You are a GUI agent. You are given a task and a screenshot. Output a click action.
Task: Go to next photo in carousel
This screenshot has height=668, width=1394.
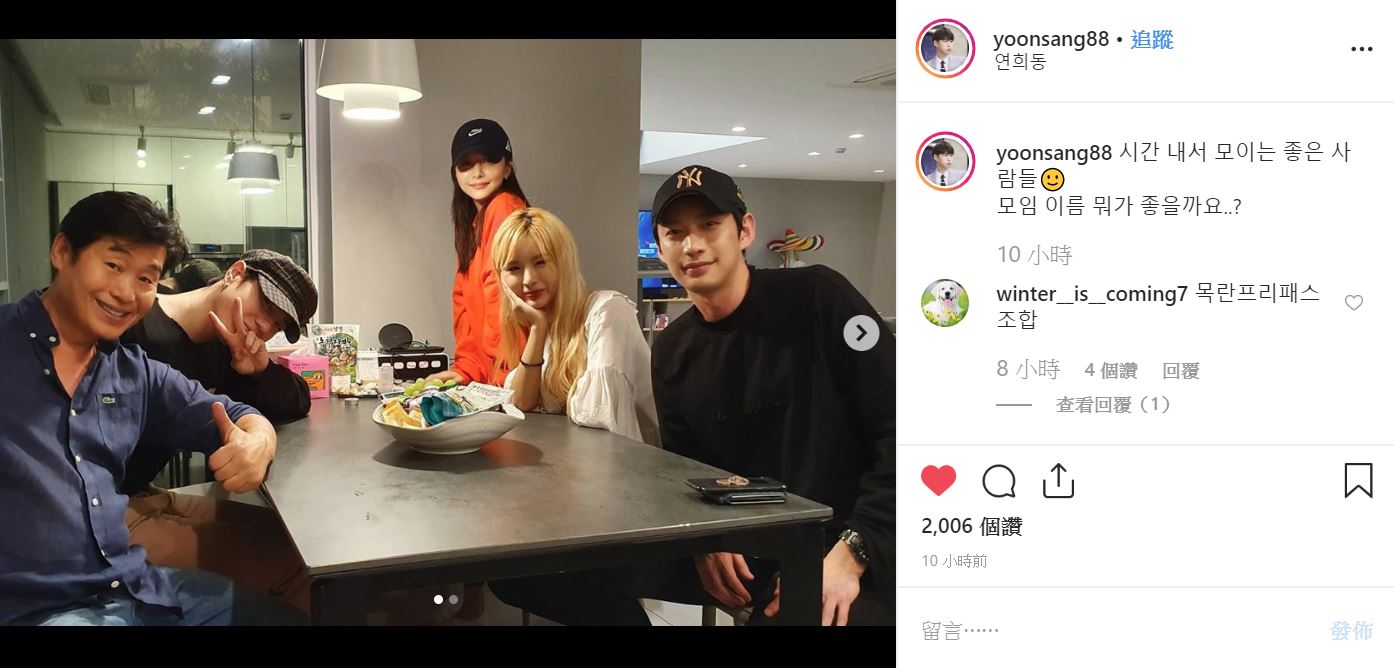[x=861, y=333]
